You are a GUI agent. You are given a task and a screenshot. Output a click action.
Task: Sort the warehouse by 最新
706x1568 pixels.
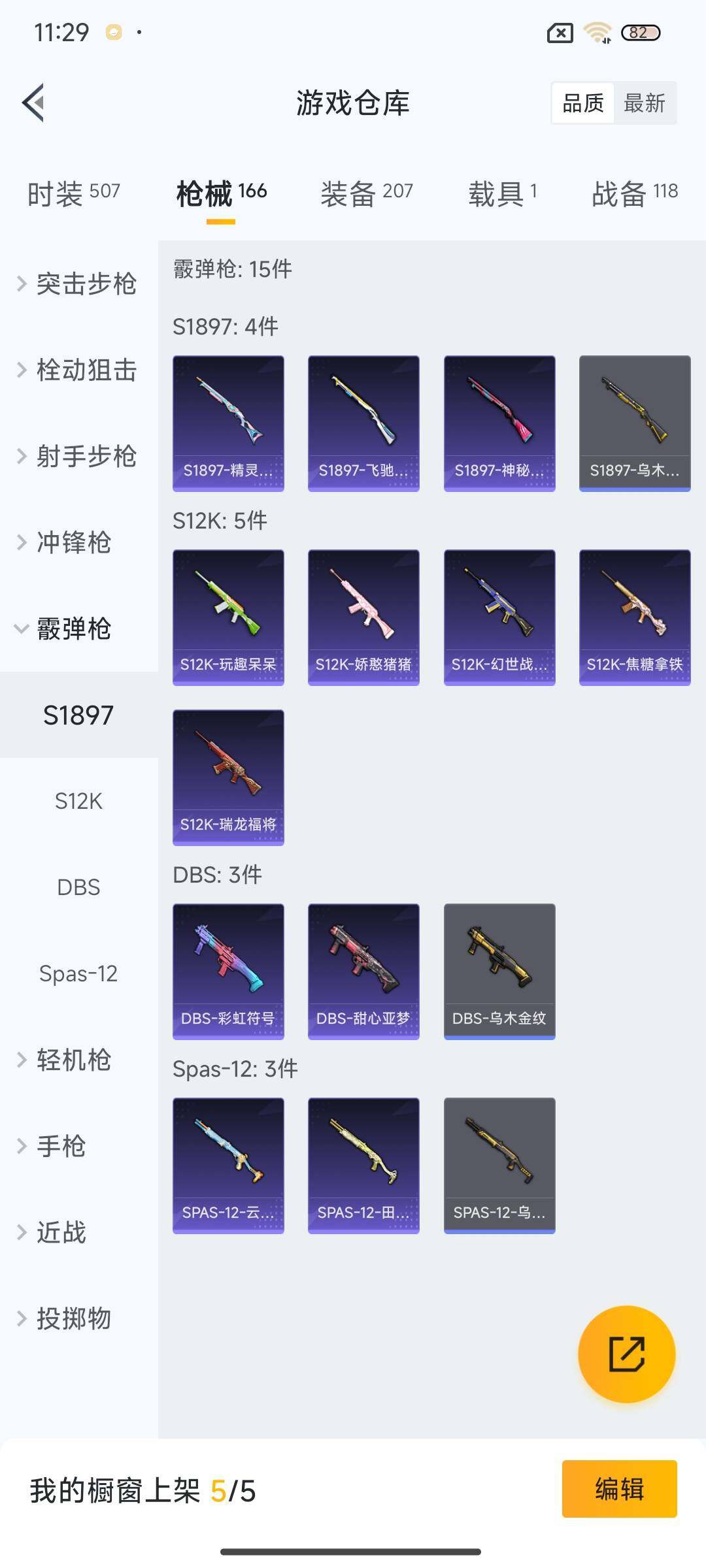click(x=644, y=103)
